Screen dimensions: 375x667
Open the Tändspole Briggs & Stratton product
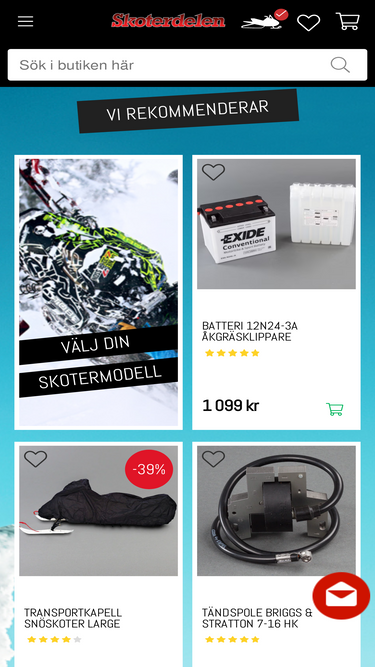(x=276, y=554)
